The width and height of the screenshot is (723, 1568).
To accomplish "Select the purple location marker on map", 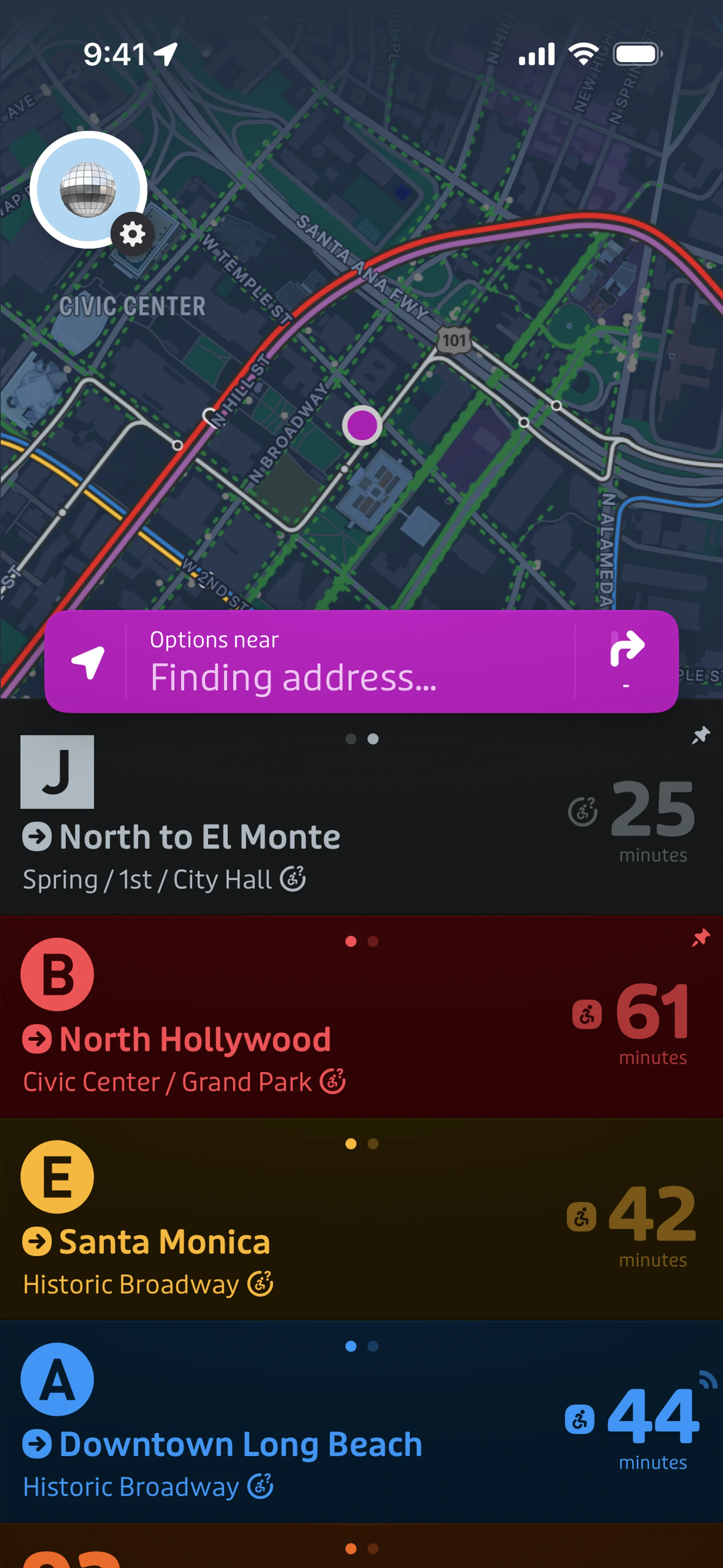I will click(x=362, y=425).
